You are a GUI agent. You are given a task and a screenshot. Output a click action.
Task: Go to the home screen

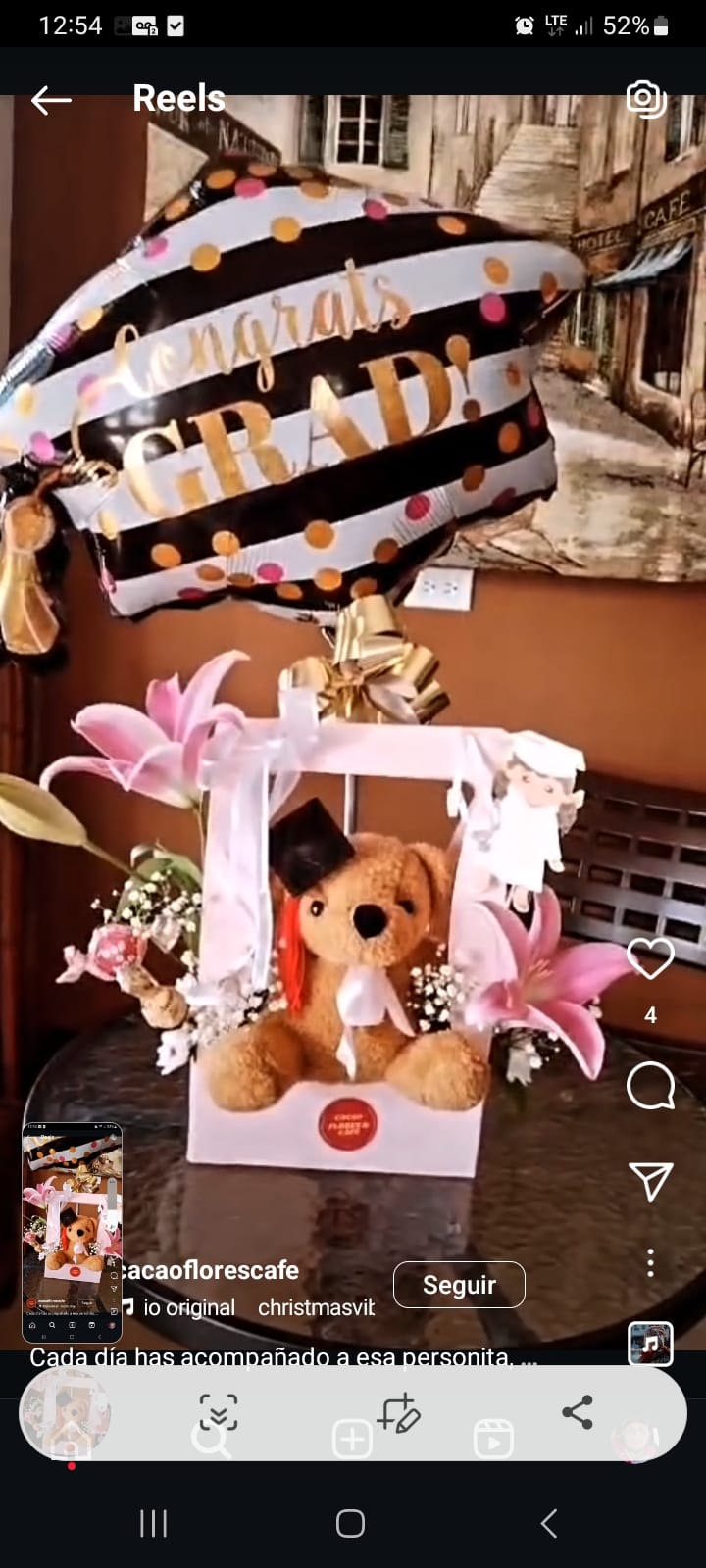pos(351,1523)
